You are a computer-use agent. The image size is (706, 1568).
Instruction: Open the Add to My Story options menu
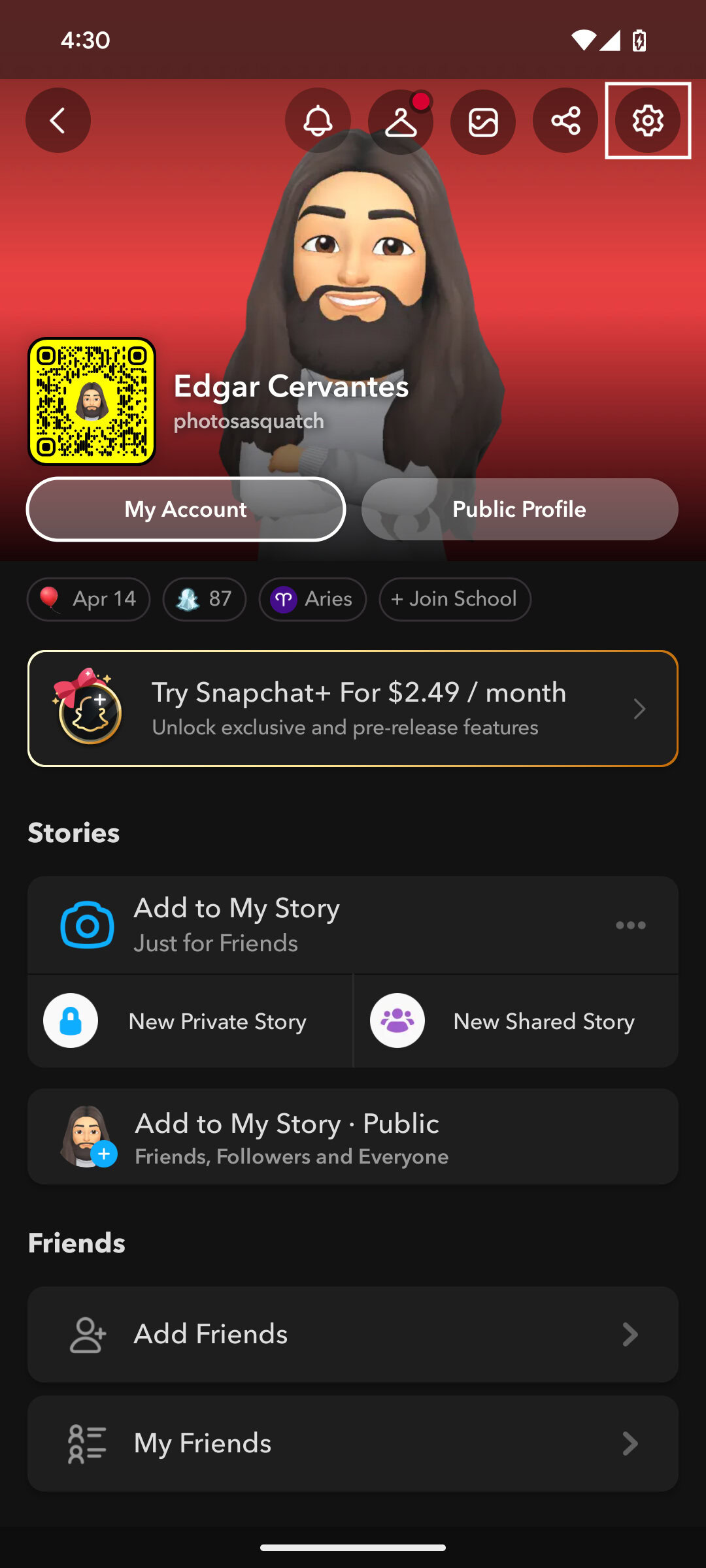(630, 924)
